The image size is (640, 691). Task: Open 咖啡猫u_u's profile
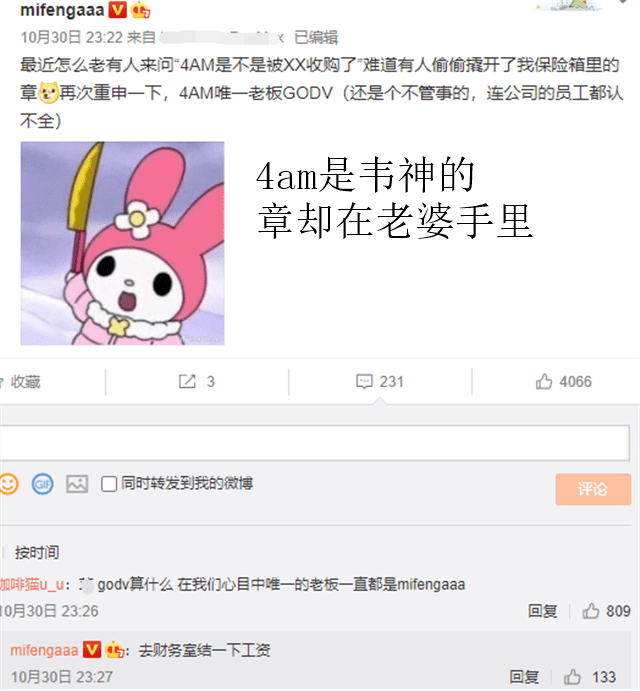point(31,584)
